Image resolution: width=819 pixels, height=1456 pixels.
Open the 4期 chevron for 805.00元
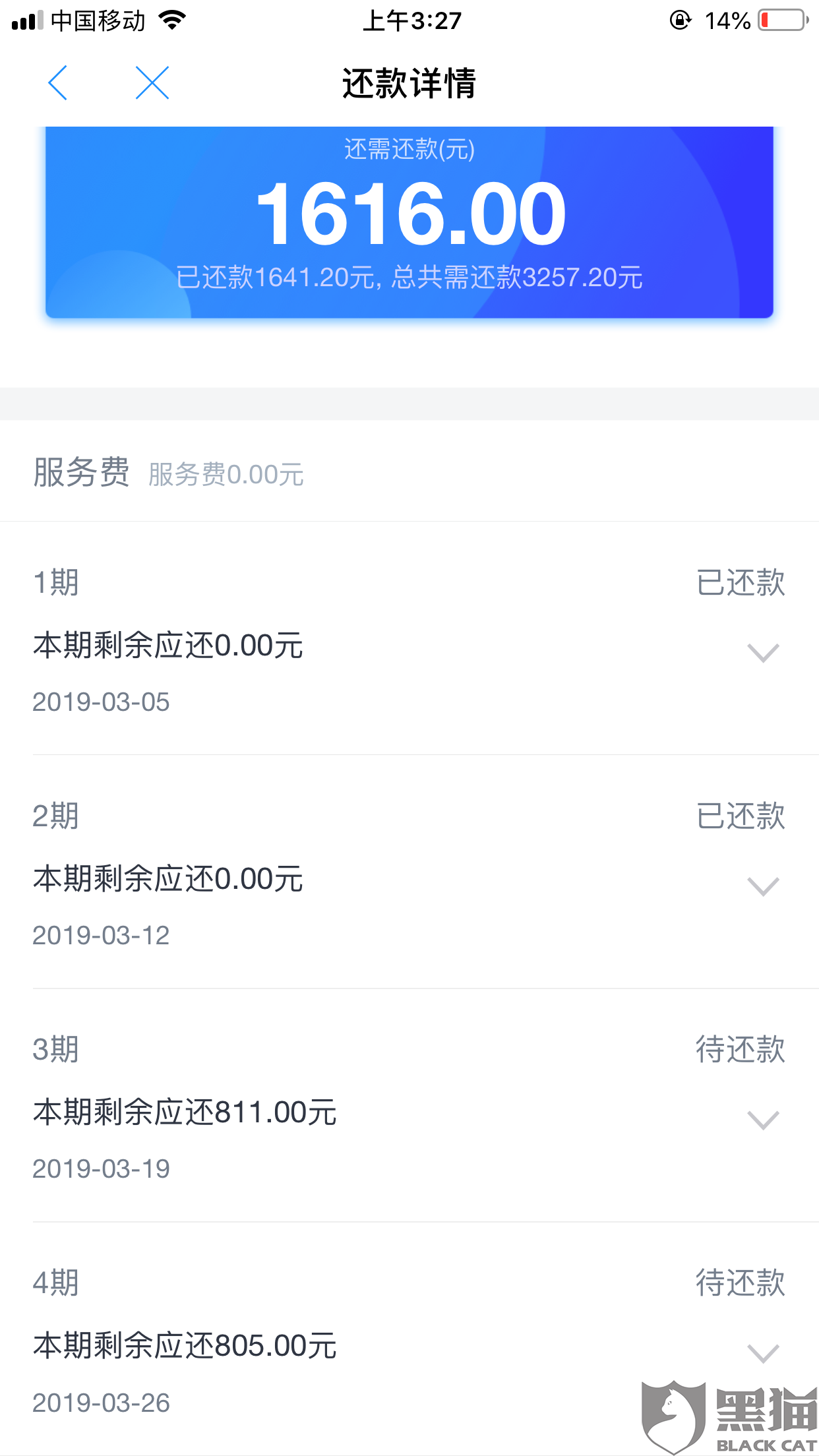763,1352
